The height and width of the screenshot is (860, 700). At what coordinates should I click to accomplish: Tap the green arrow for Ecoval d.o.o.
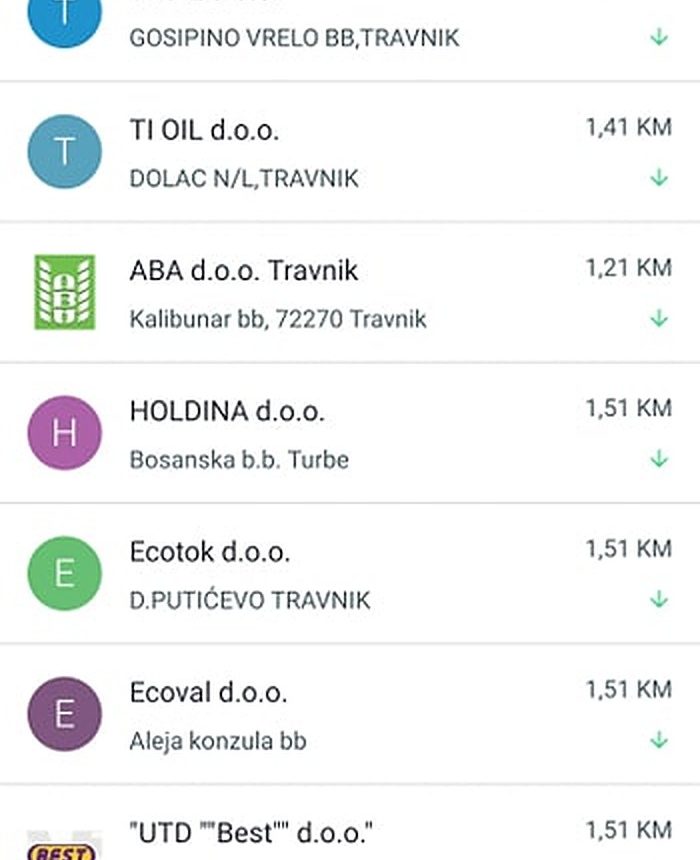click(658, 740)
